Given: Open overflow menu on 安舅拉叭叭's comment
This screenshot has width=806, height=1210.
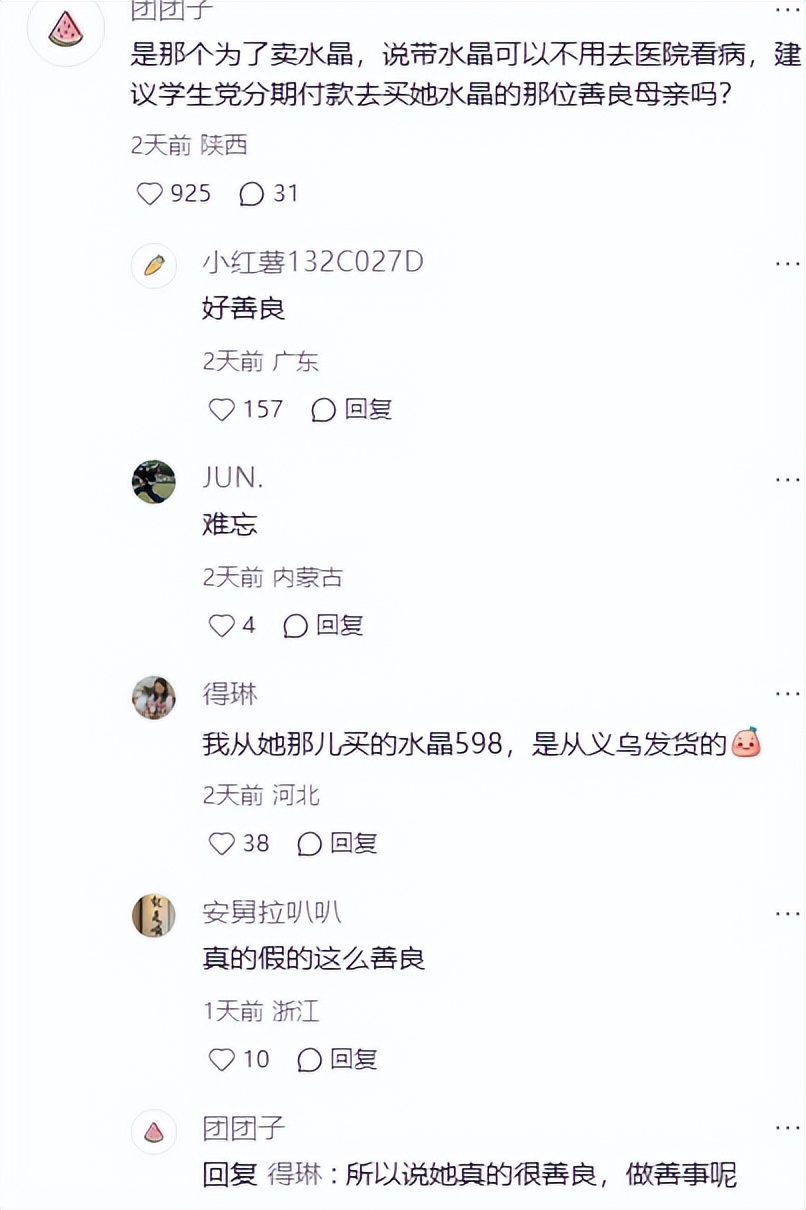Looking at the screenshot, I should tap(788, 912).
